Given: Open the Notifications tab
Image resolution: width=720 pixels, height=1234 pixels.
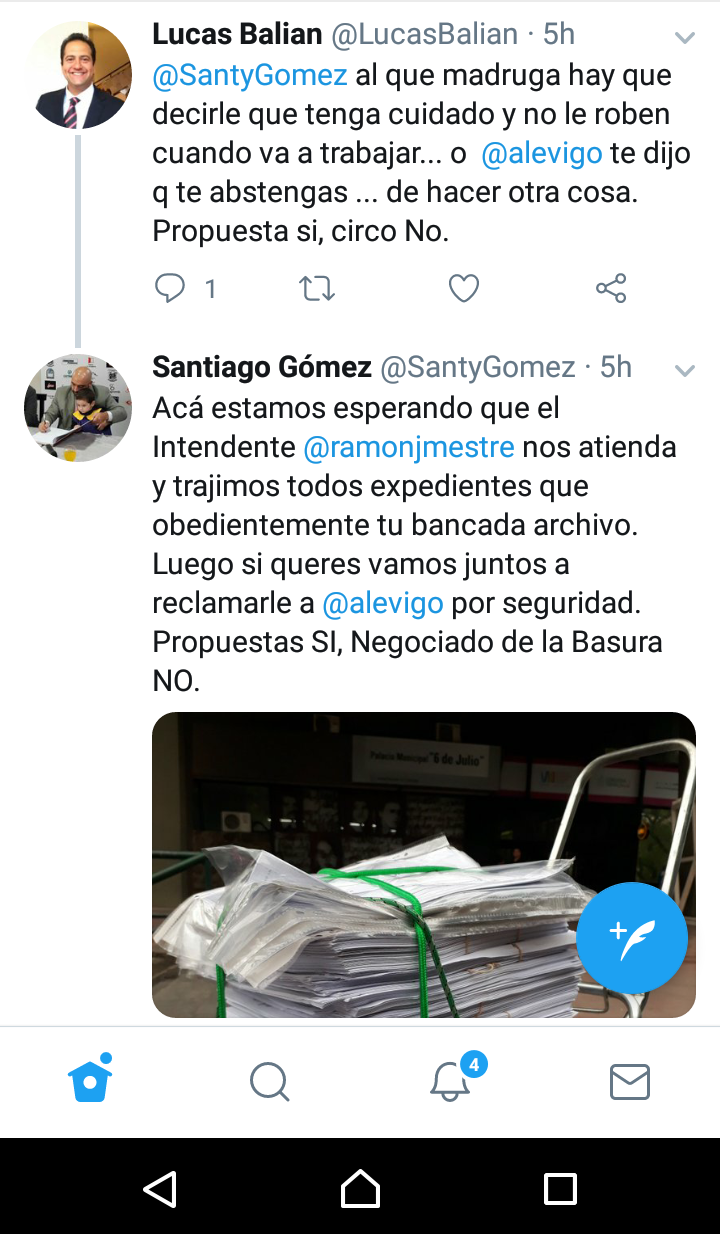Looking at the screenshot, I should (x=452, y=1078).
